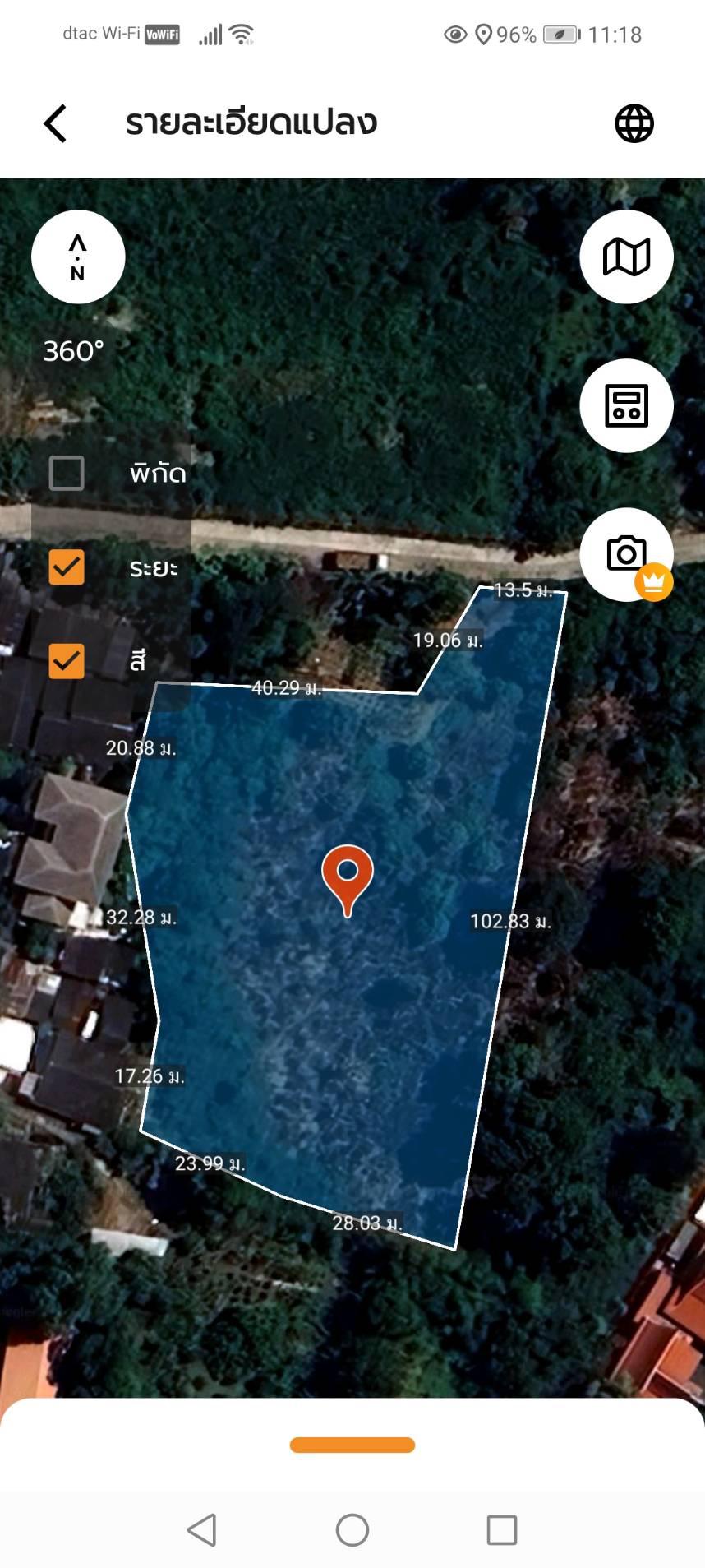The height and width of the screenshot is (1568, 705).
Task: Uncheck the ระยะ distance checkbox
Action: point(67,567)
